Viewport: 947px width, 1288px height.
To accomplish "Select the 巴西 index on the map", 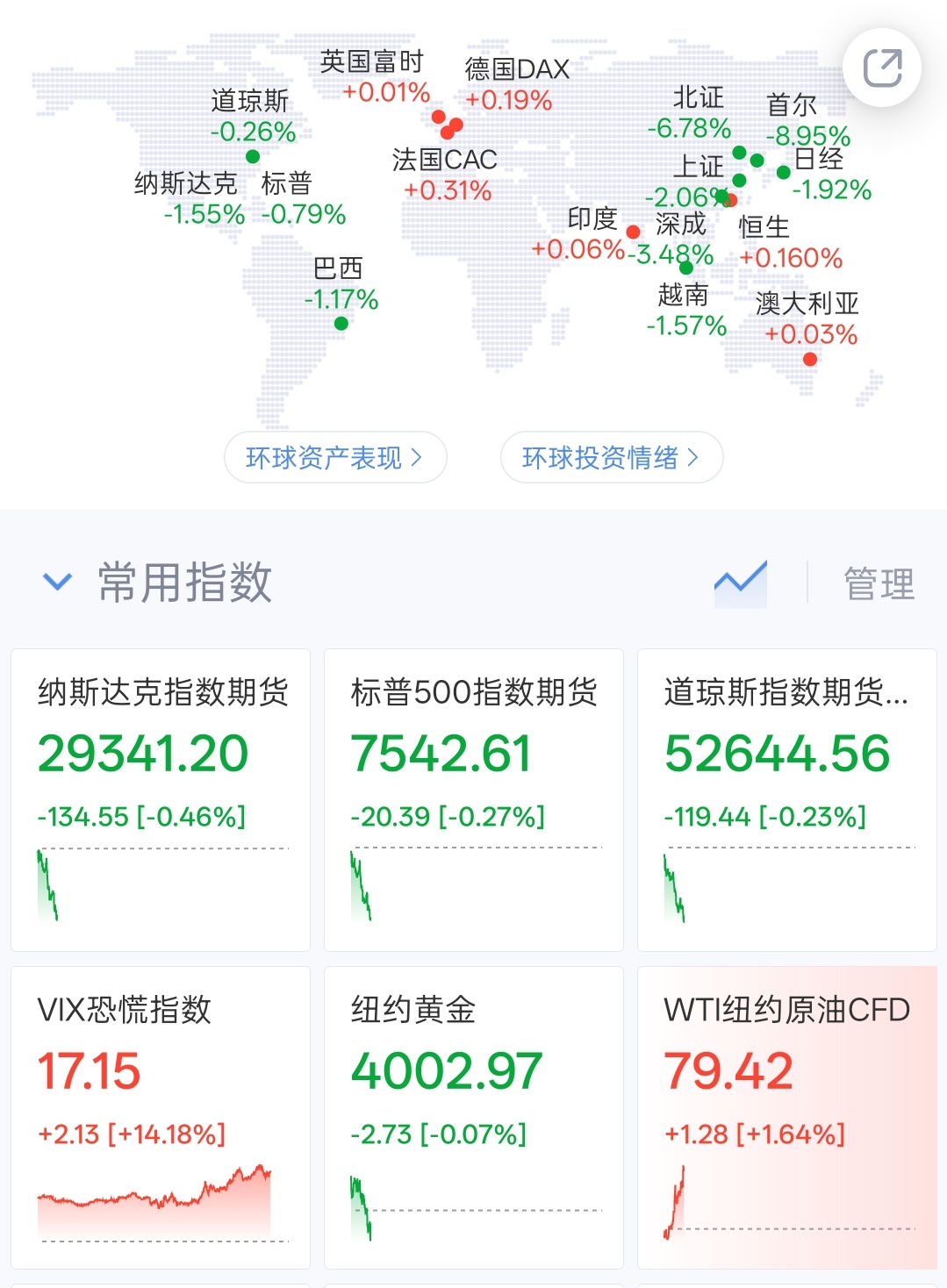I will pos(341,284).
